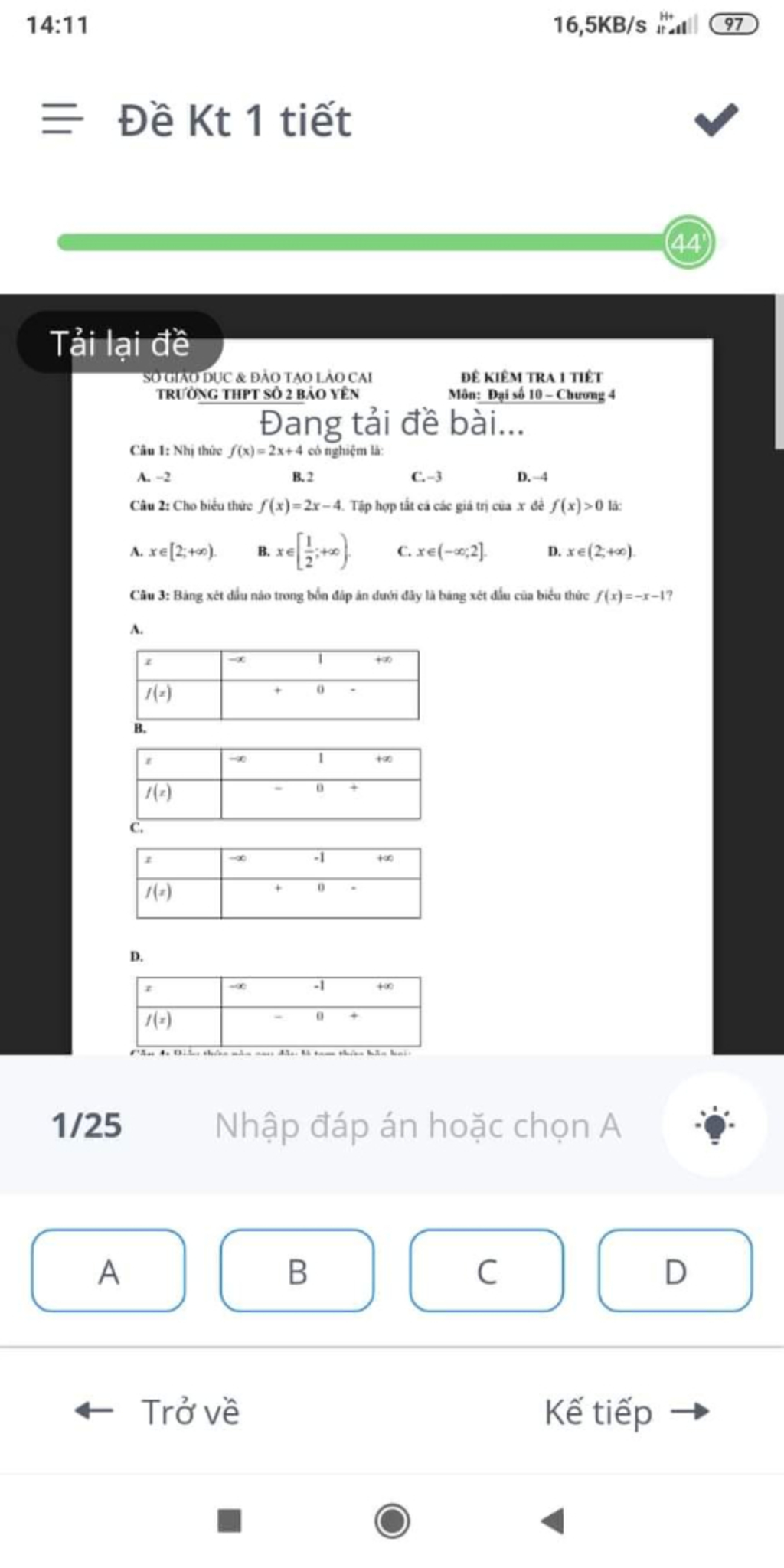Open the hamburger menu
The height and width of the screenshot is (1568, 784).
tap(62, 119)
